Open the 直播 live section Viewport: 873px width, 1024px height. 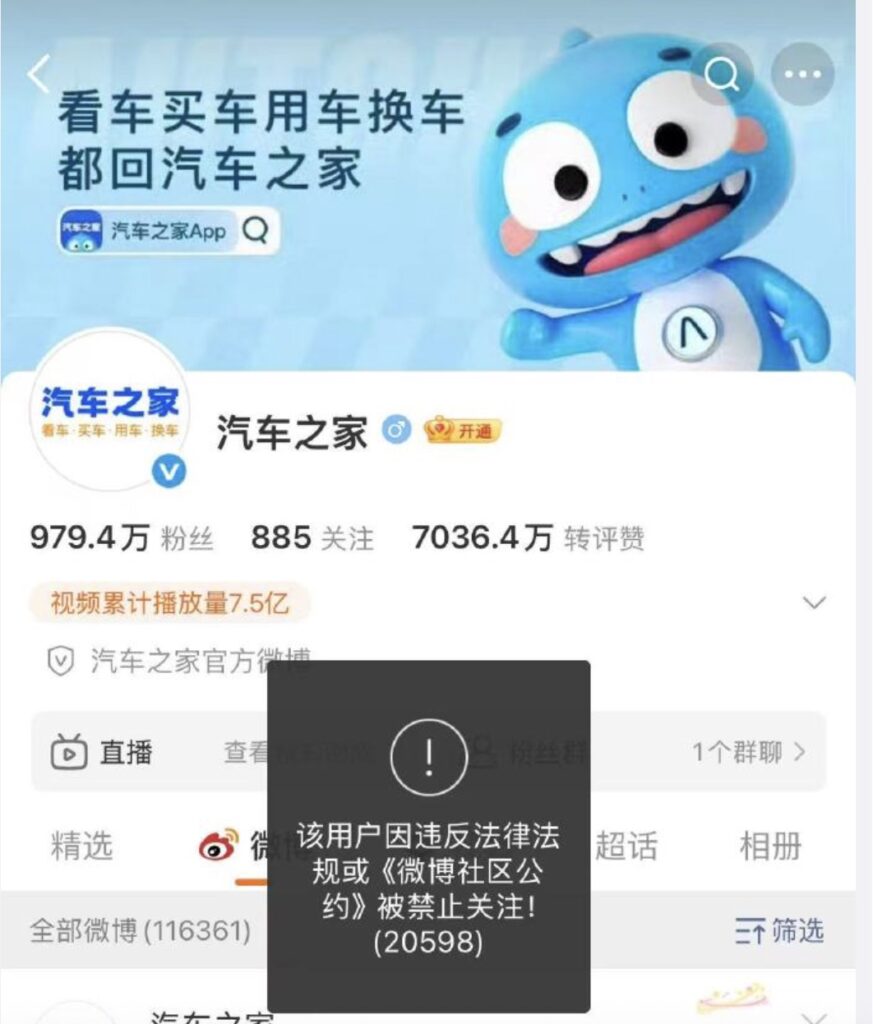(x=104, y=752)
